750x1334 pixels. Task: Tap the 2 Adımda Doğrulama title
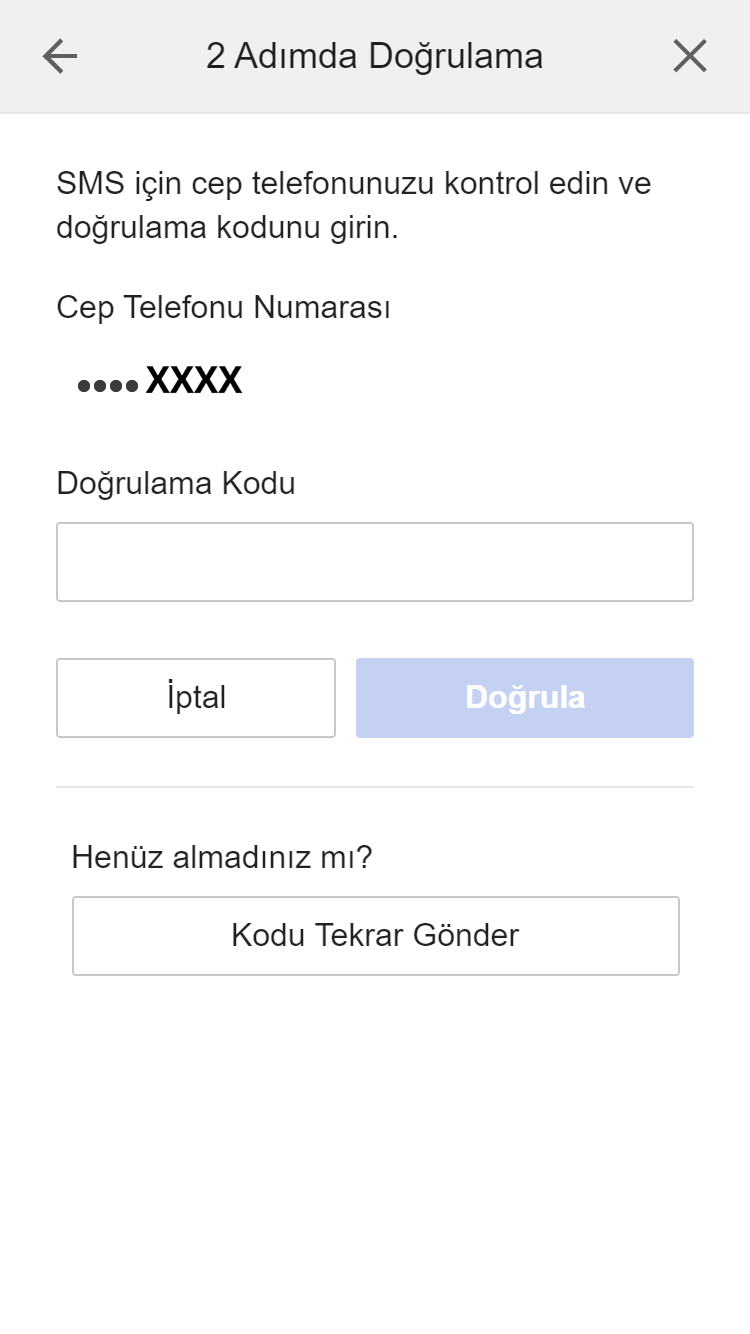tap(374, 56)
